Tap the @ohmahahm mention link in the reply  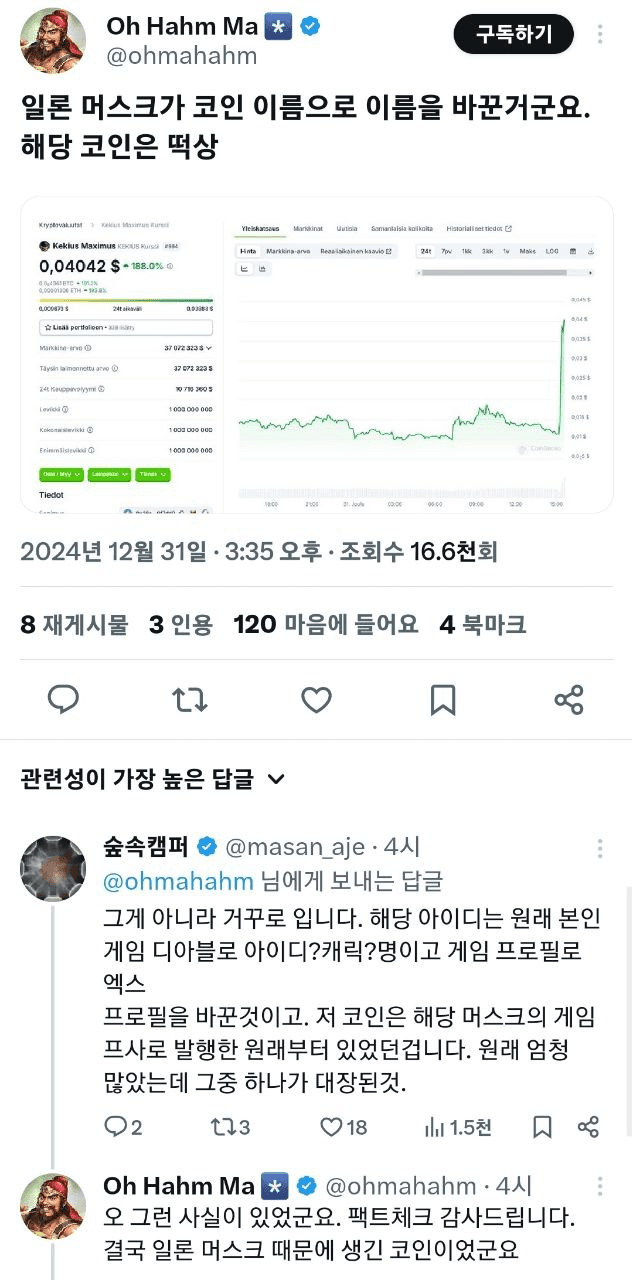(179, 881)
